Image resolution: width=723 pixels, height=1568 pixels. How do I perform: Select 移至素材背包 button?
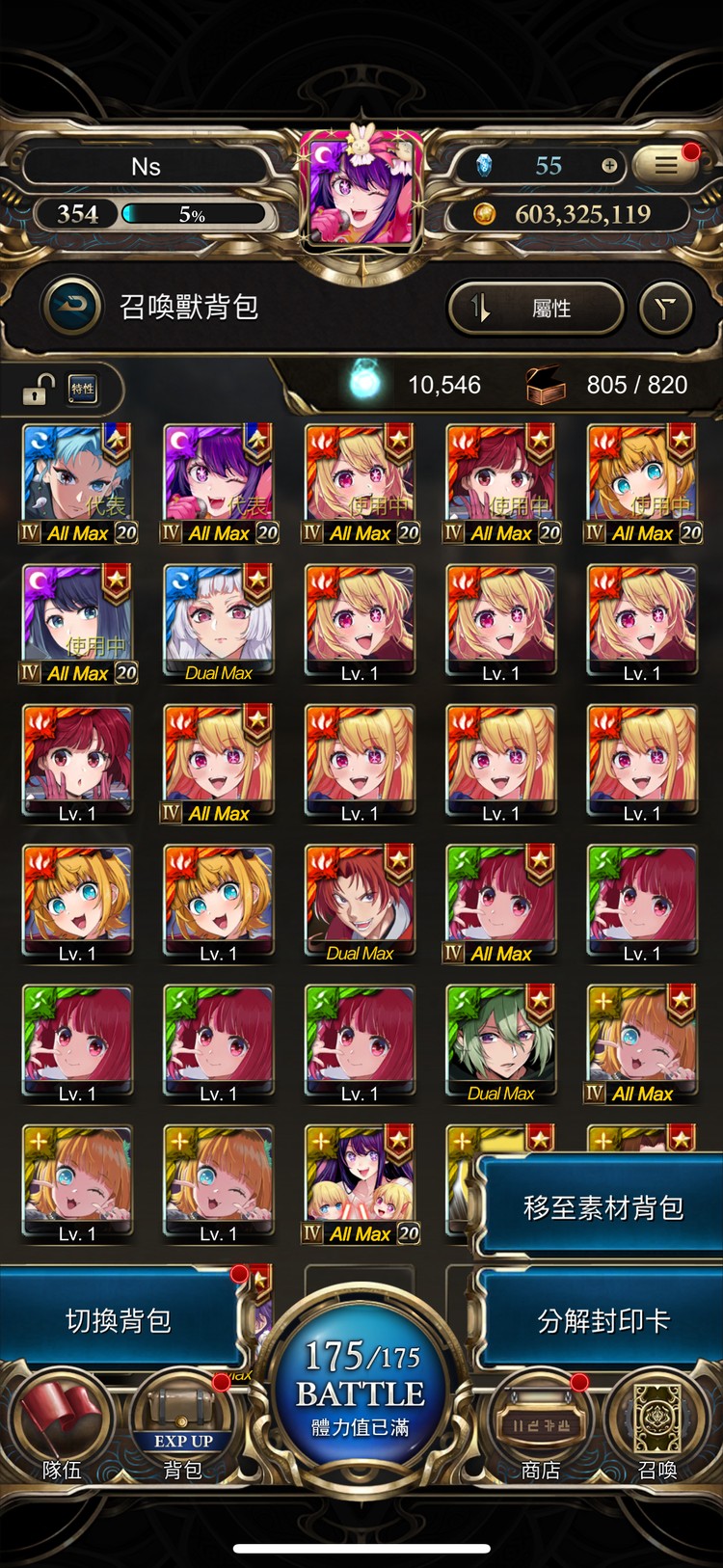602,1207
